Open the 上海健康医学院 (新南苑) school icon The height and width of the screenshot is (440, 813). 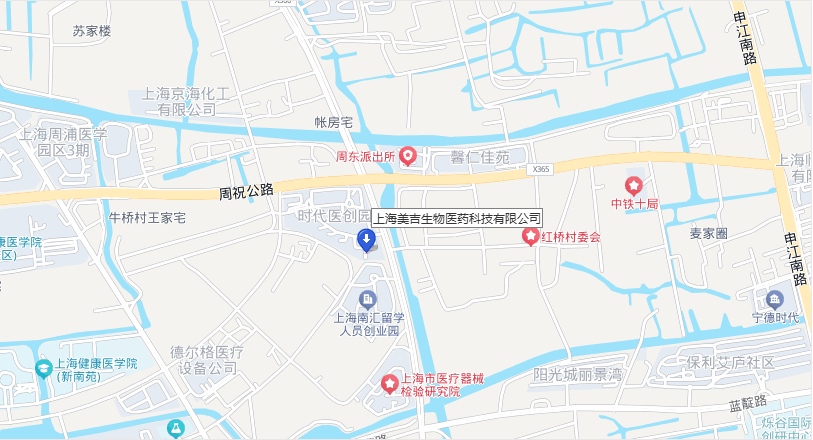pos(43,368)
